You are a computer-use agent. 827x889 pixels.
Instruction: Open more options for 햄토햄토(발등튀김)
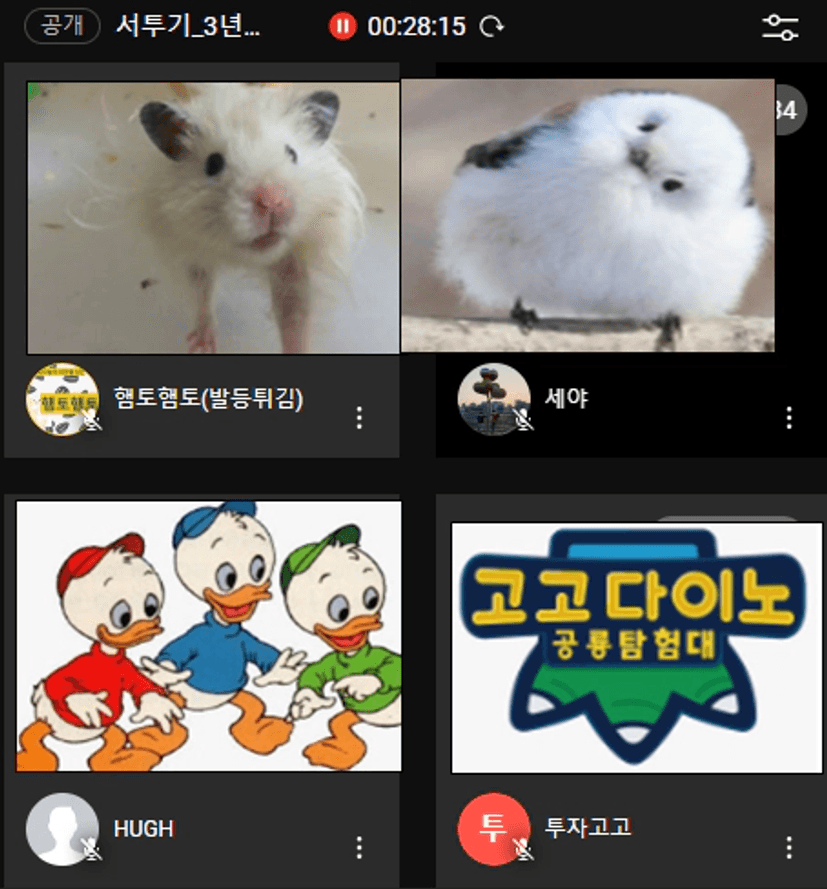pyautogui.click(x=360, y=418)
